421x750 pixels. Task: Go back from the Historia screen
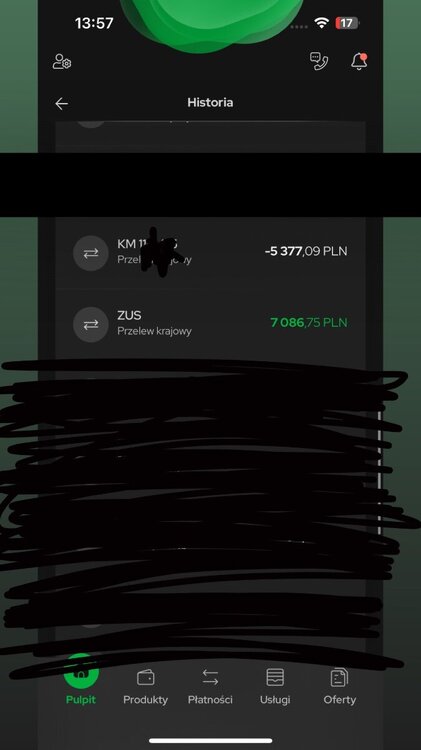pos(61,103)
